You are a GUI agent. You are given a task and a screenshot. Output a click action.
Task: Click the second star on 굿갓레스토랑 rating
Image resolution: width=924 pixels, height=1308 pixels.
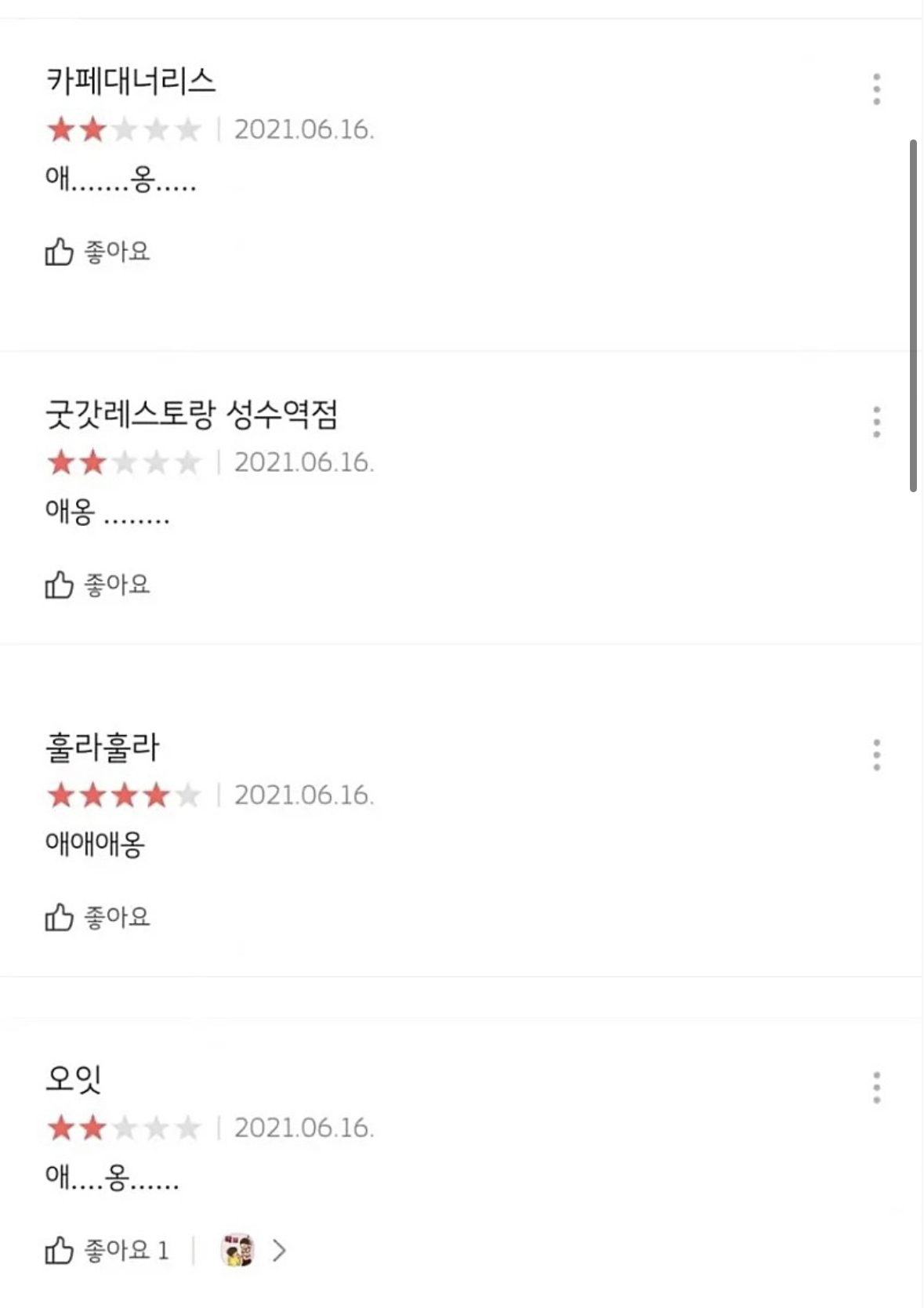pos(92,463)
